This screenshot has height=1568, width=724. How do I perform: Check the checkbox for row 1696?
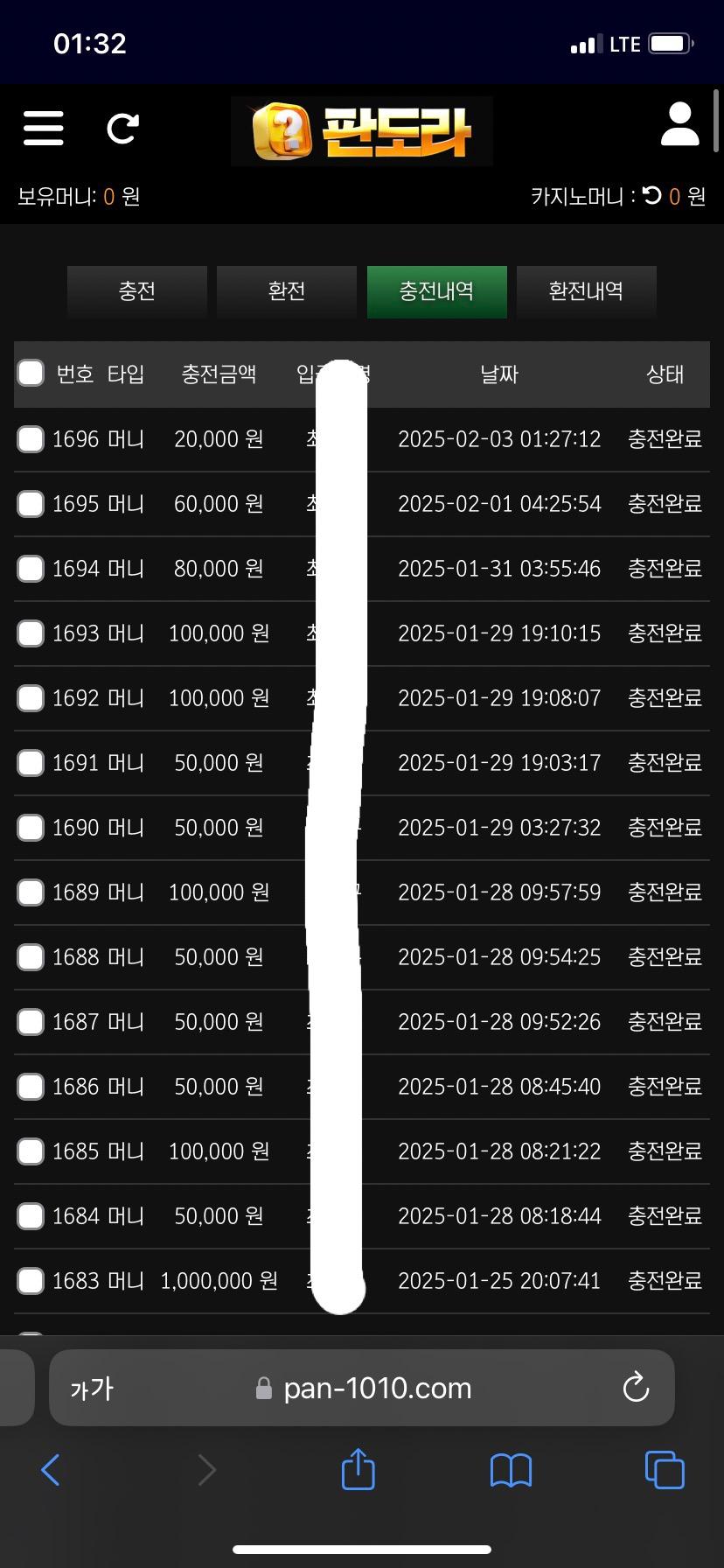pos(31,439)
